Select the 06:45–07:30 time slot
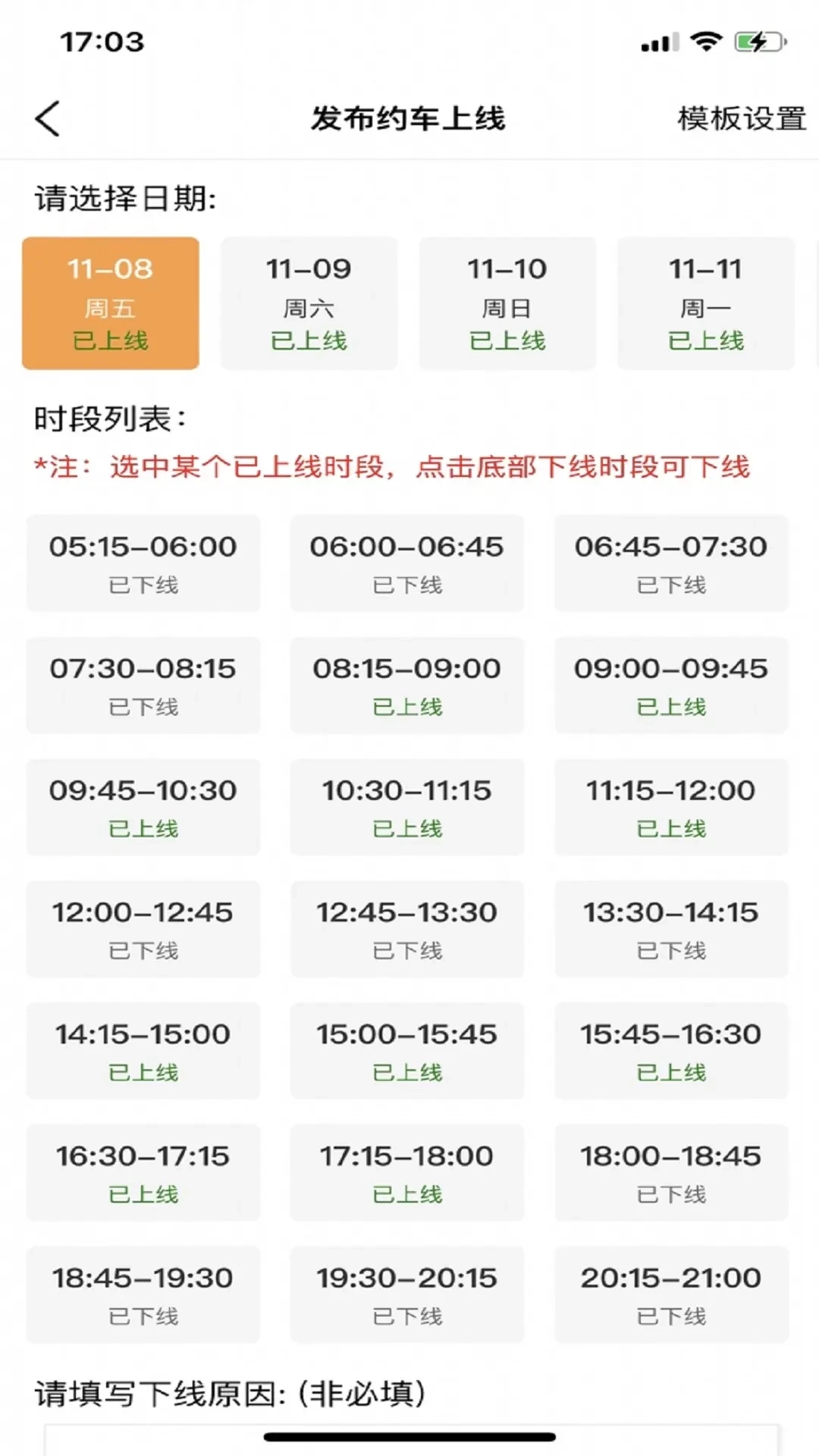Image resolution: width=819 pixels, height=1456 pixels. click(670, 563)
